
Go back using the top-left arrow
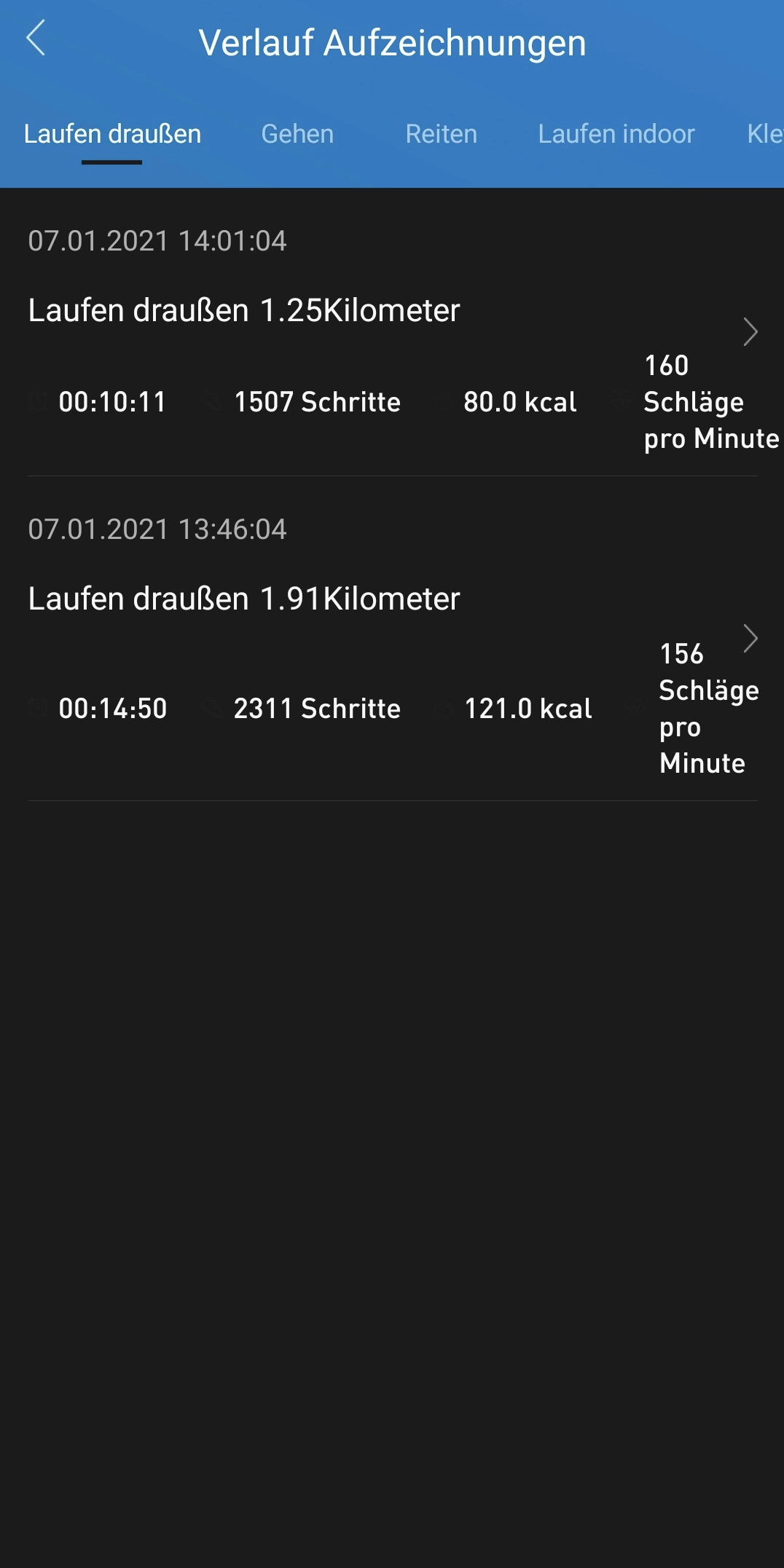[x=36, y=39]
